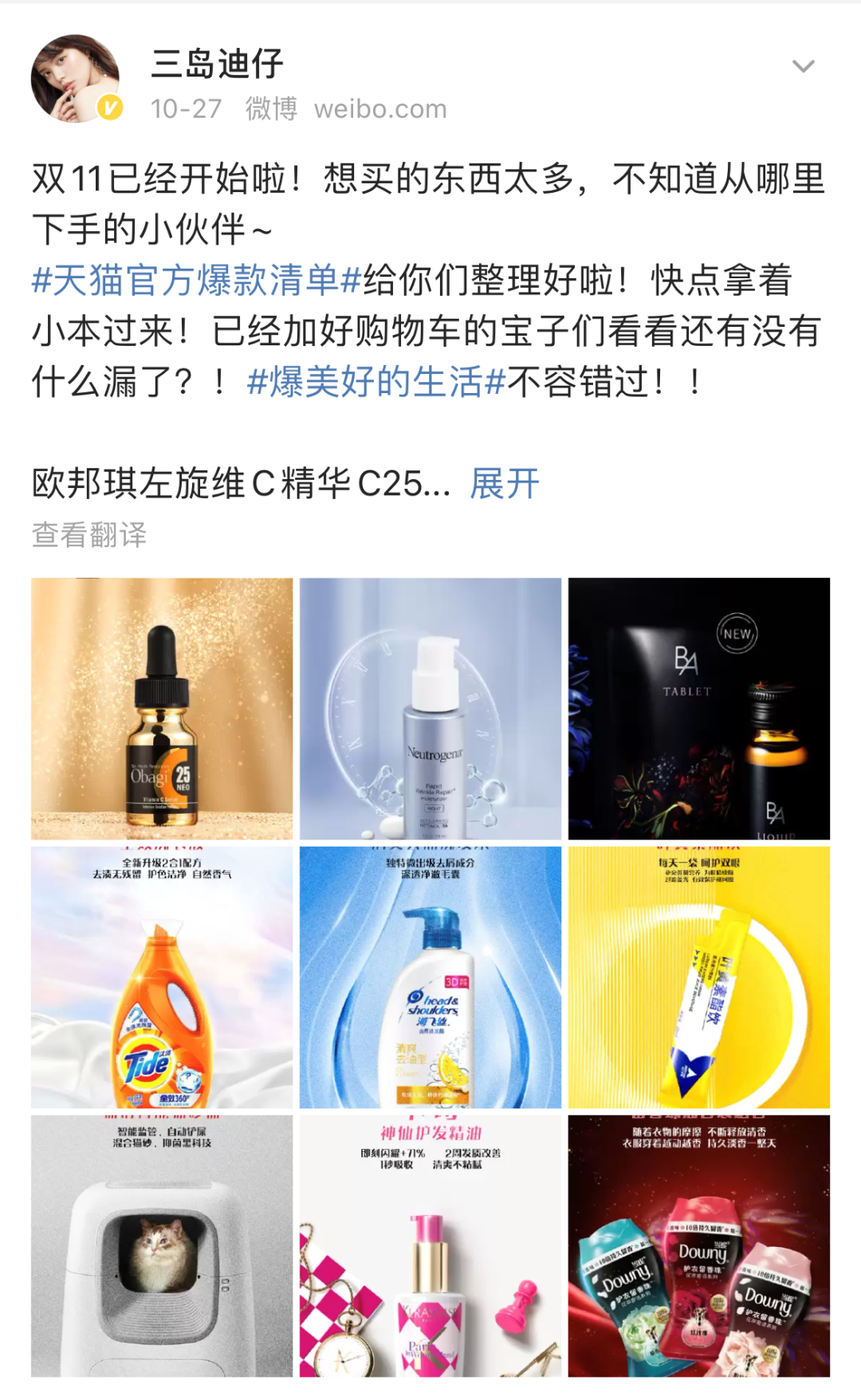The image size is (861, 1400).
Task: View the Downy scent beads image
Action: [x=698, y=1245]
